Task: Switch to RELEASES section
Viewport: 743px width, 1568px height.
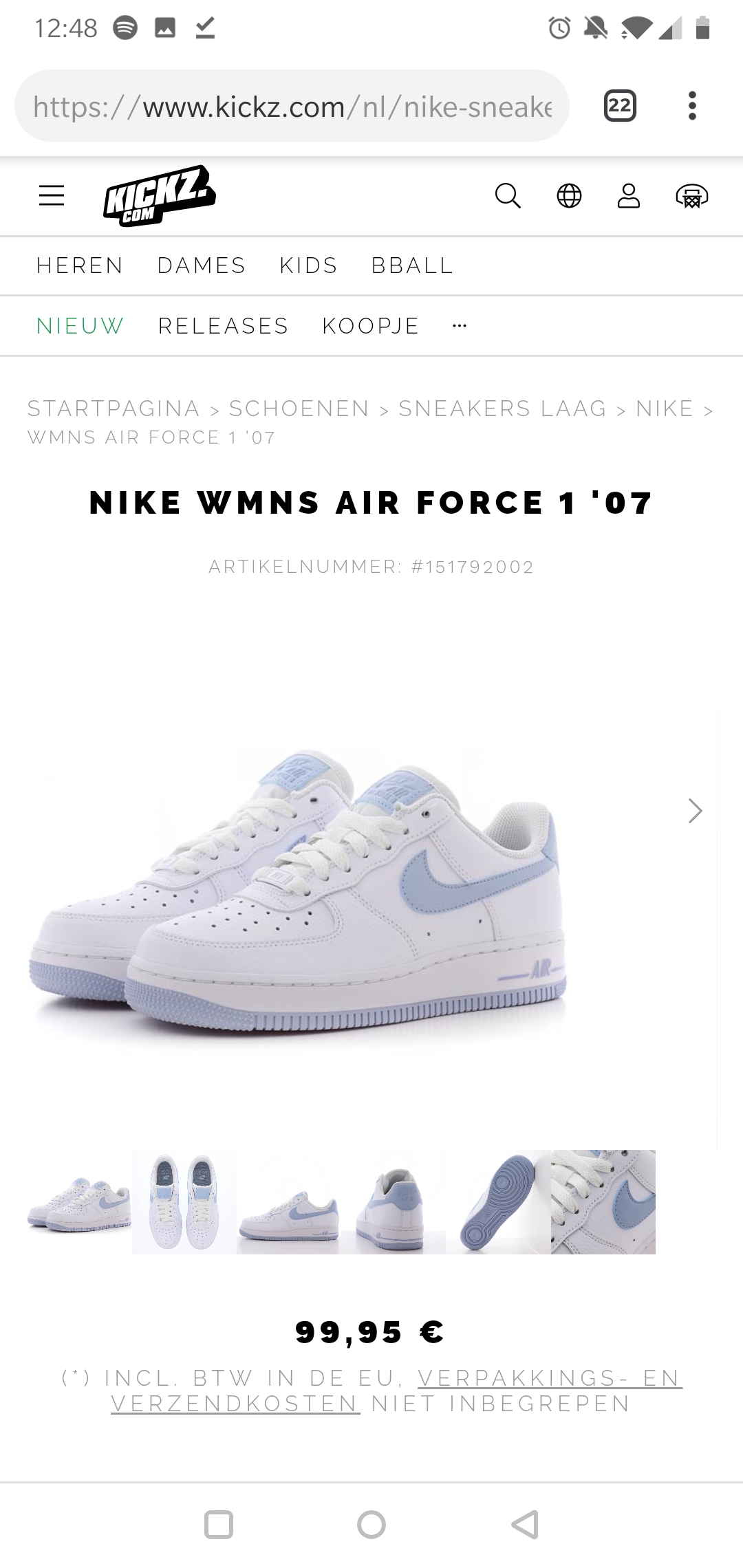Action: pyautogui.click(x=224, y=326)
